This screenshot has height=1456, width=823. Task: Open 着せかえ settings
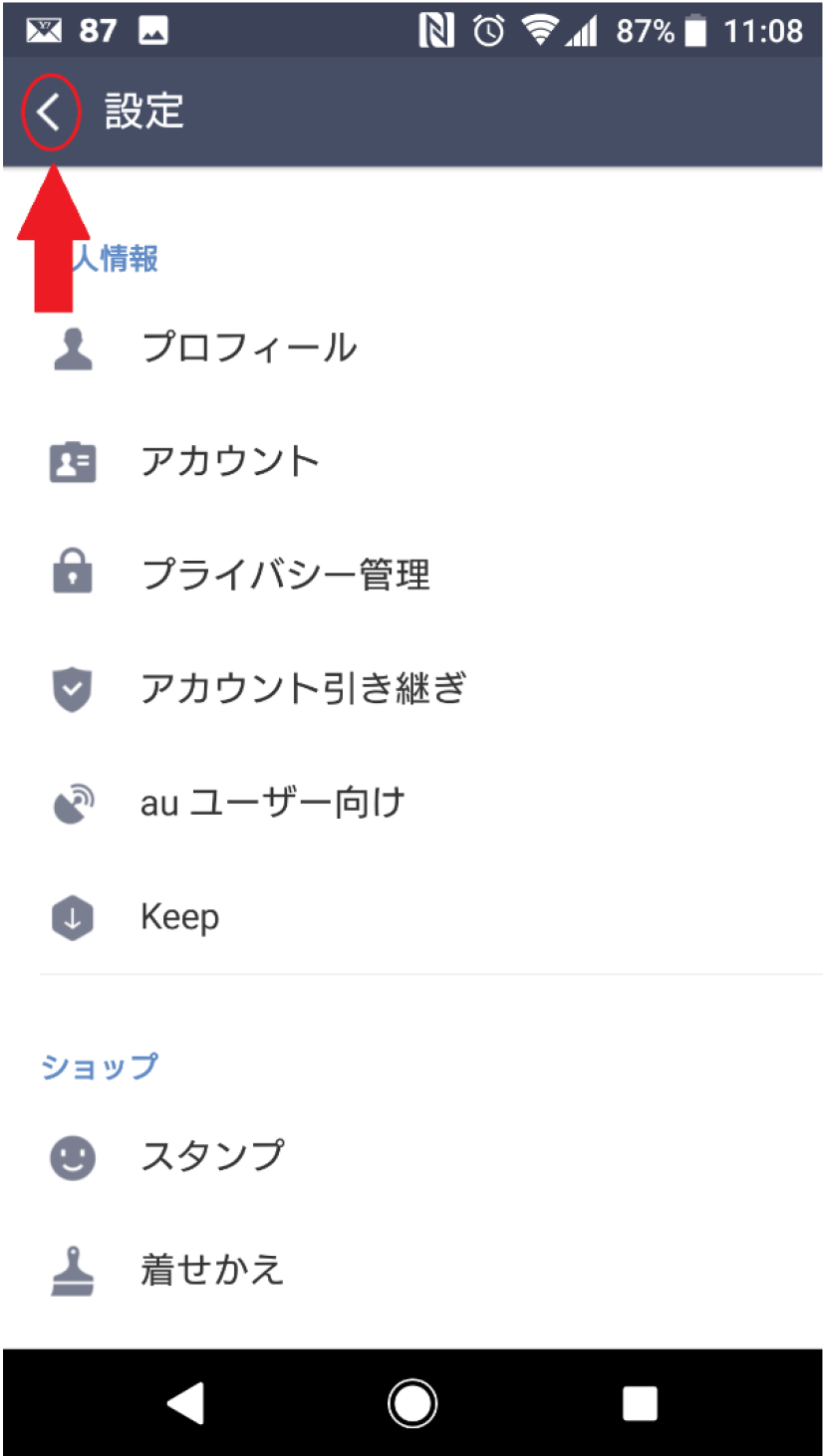[x=411, y=1271]
